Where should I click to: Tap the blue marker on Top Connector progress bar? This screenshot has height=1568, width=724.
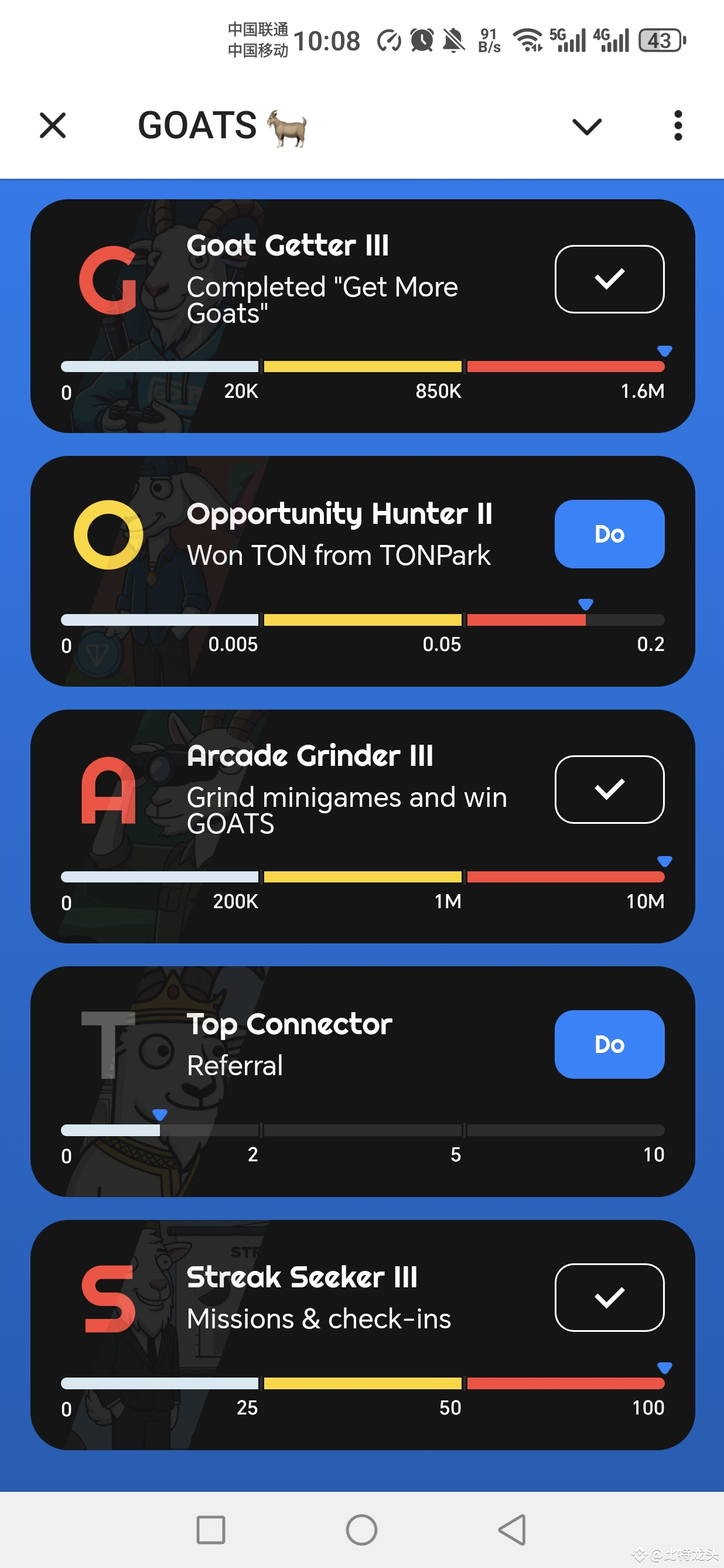(x=160, y=1114)
